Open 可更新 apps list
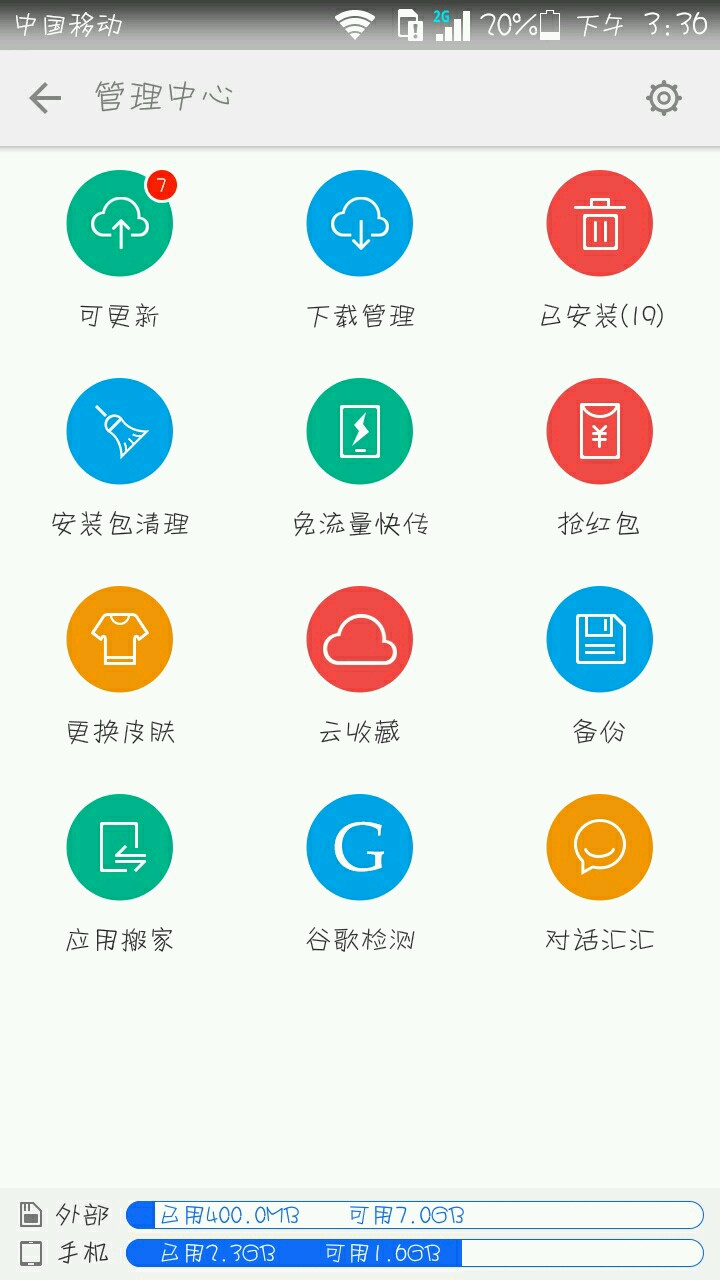 coord(120,224)
